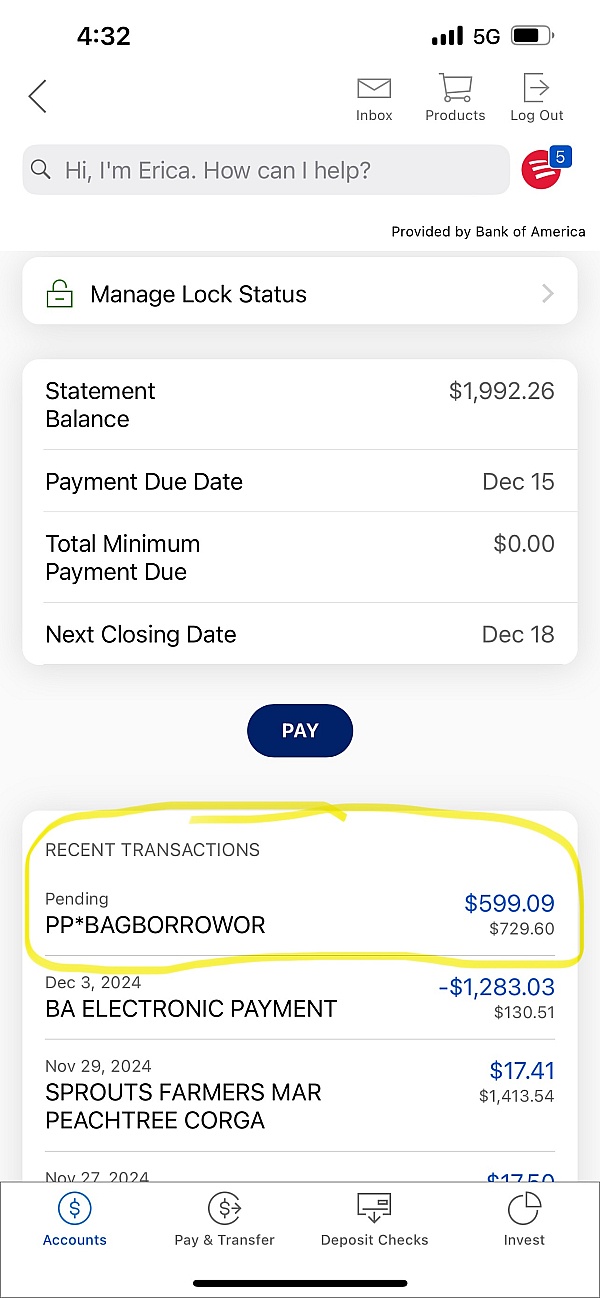600x1298 pixels.
Task: Open the pending PP*BAGBORROWOR transaction
Action: [x=300, y=914]
